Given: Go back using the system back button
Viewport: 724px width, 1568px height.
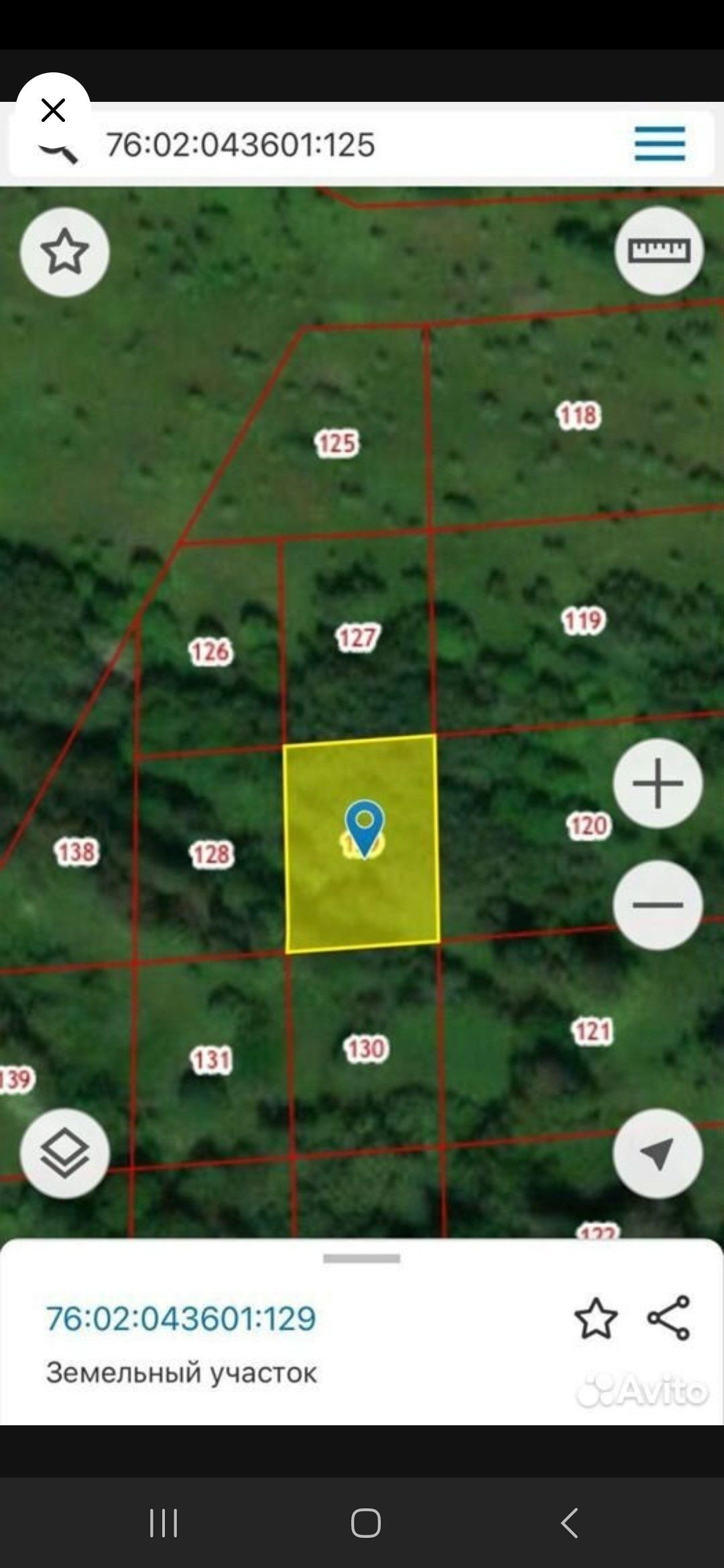Looking at the screenshot, I should pyautogui.click(x=569, y=1522).
